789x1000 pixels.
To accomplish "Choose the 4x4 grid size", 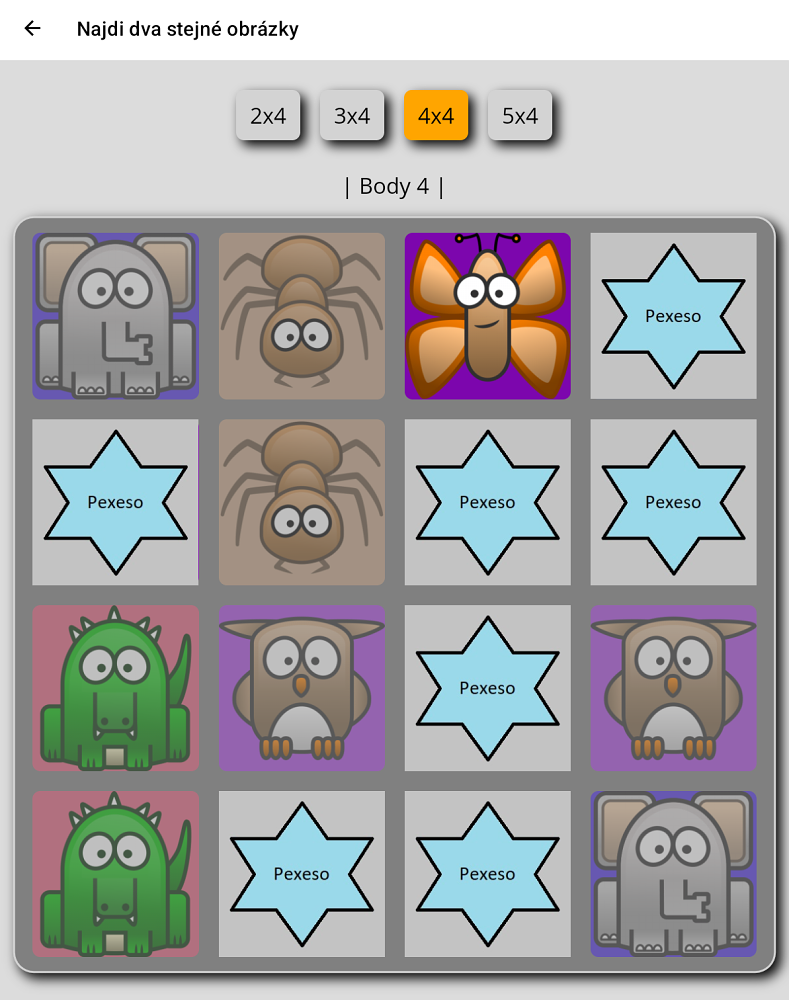I will (x=436, y=116).
